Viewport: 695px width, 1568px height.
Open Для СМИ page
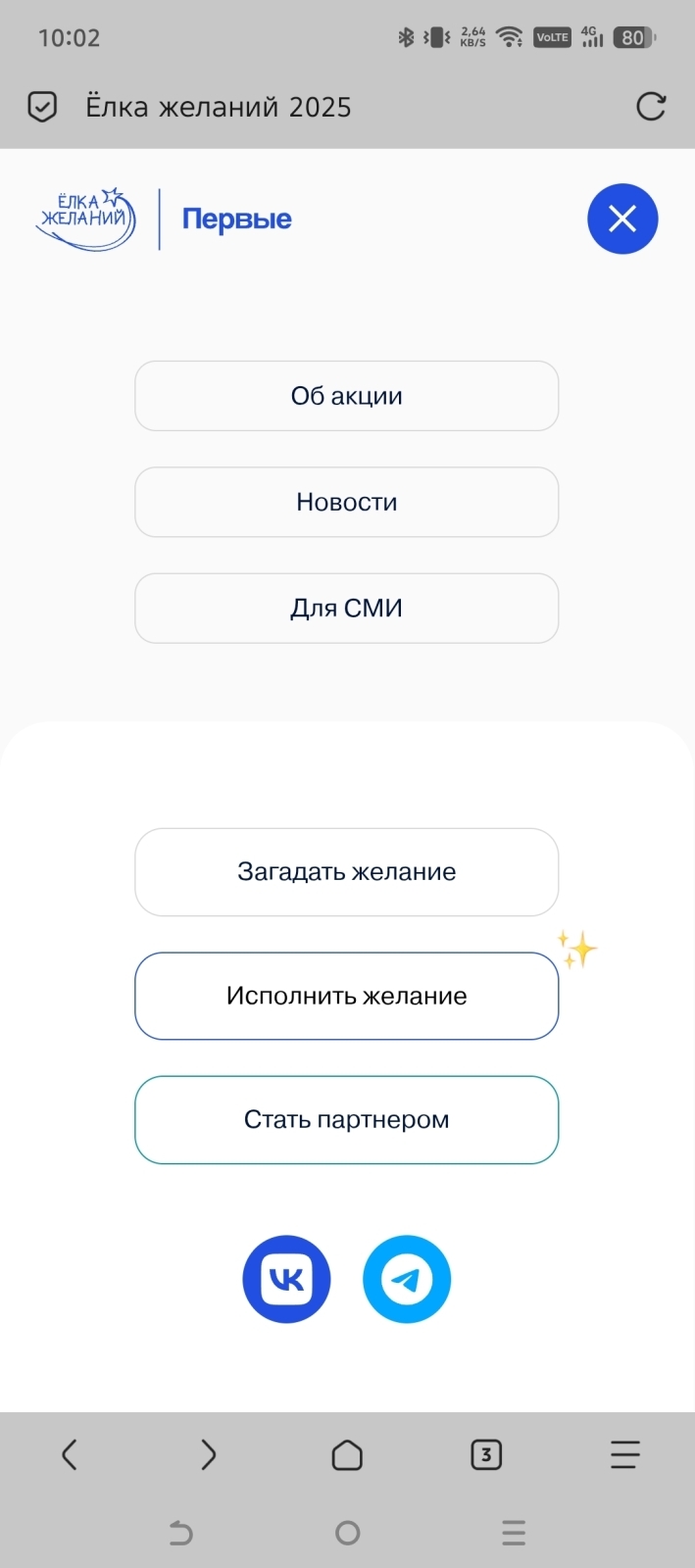click(346, 608)
